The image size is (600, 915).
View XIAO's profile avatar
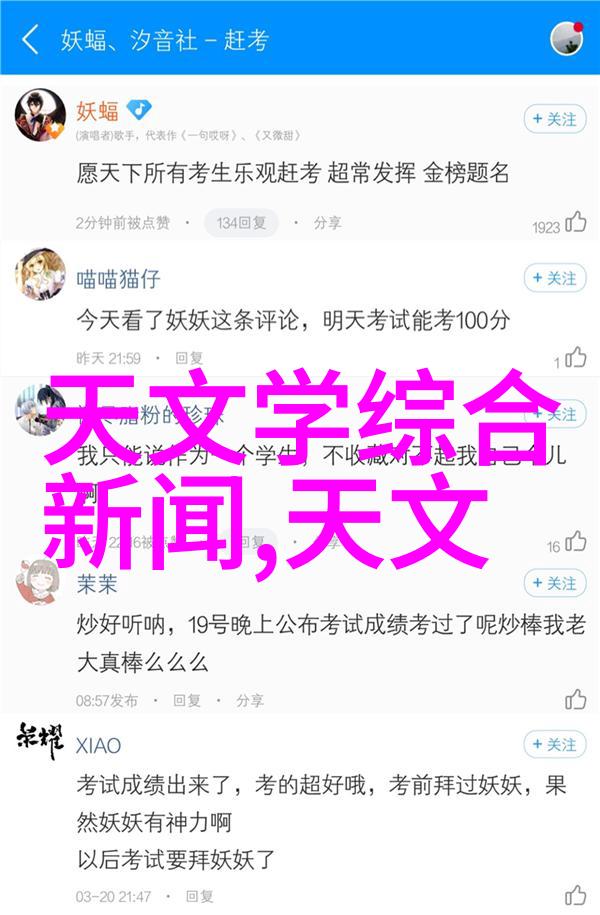[40, 743]
